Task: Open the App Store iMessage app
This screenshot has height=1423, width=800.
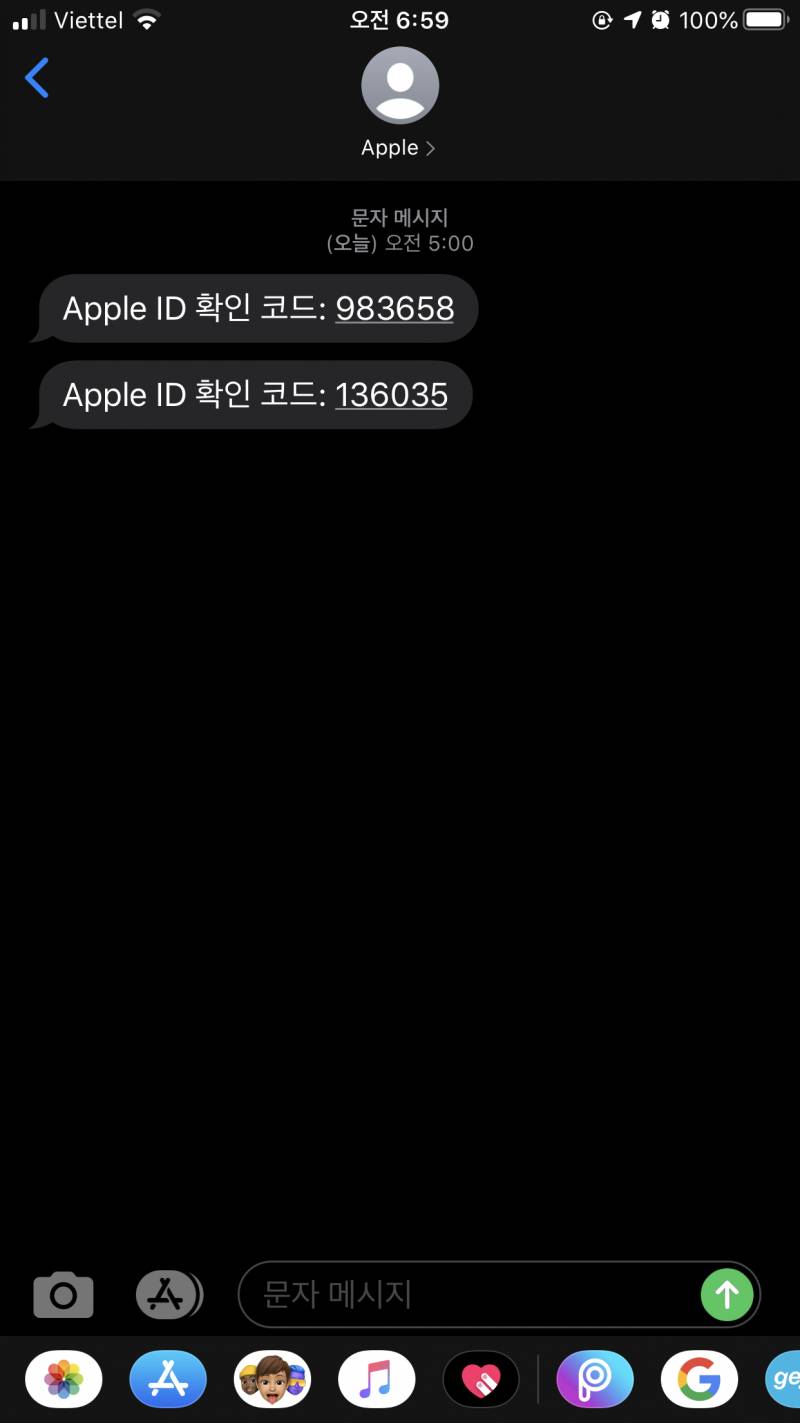Action: pyautogui.click(x=168, y=1380)
